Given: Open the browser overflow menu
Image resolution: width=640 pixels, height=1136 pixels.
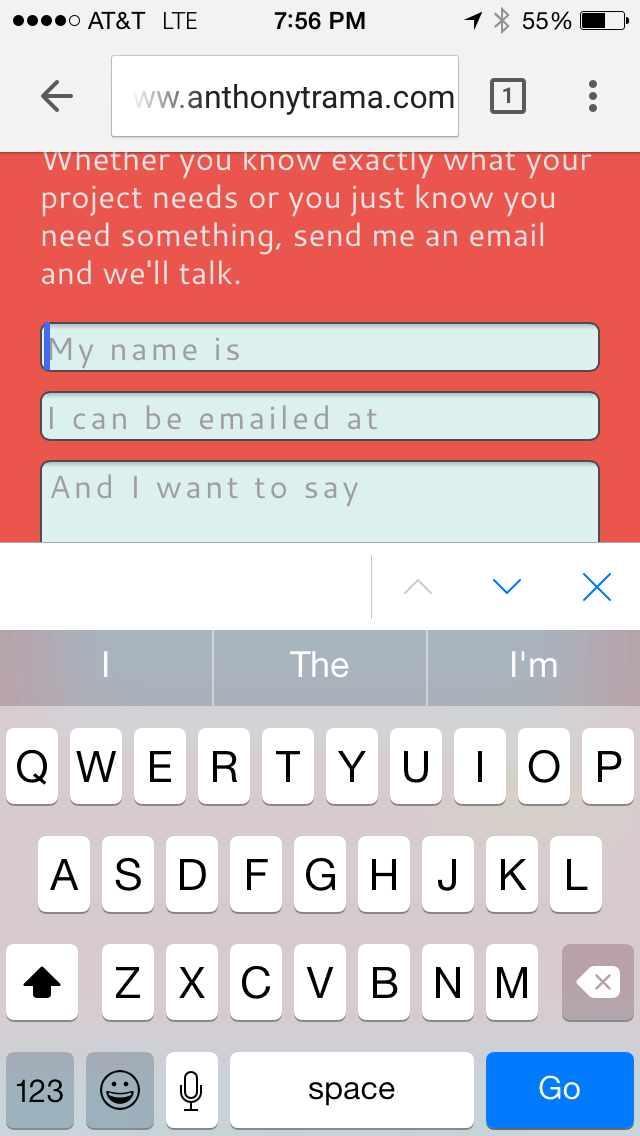Looking at the screenshot, I should coord(592,96).
